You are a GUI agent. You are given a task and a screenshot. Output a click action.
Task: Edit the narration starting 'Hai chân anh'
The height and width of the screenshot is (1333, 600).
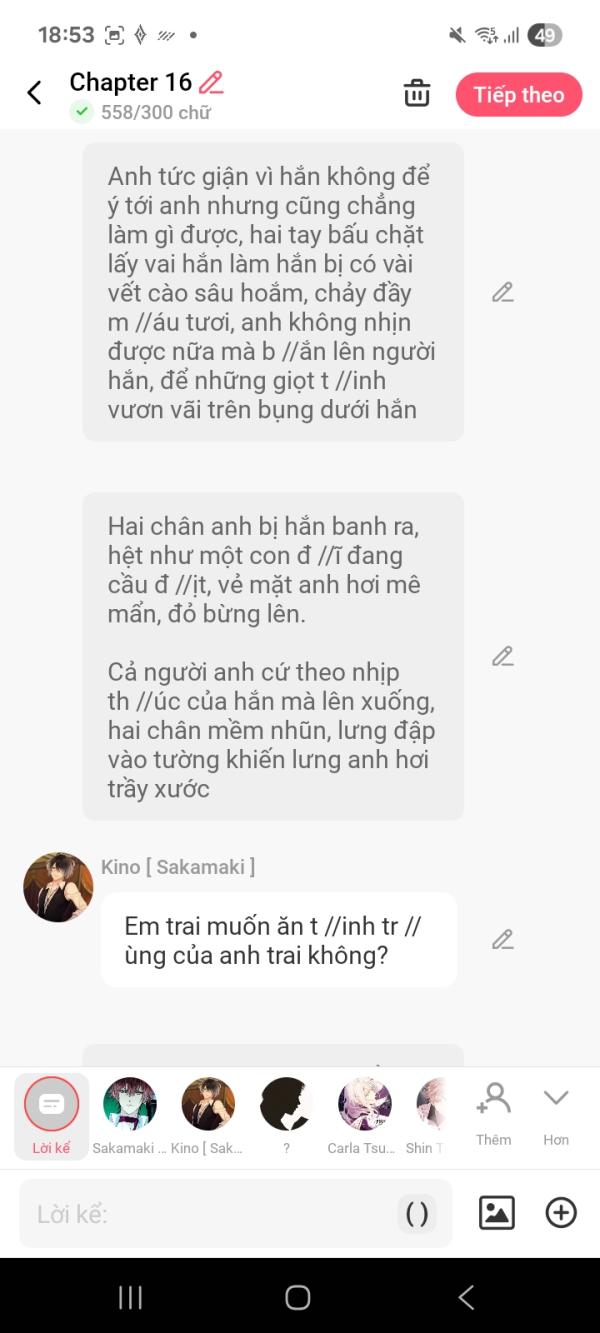(x=502, y=656)
